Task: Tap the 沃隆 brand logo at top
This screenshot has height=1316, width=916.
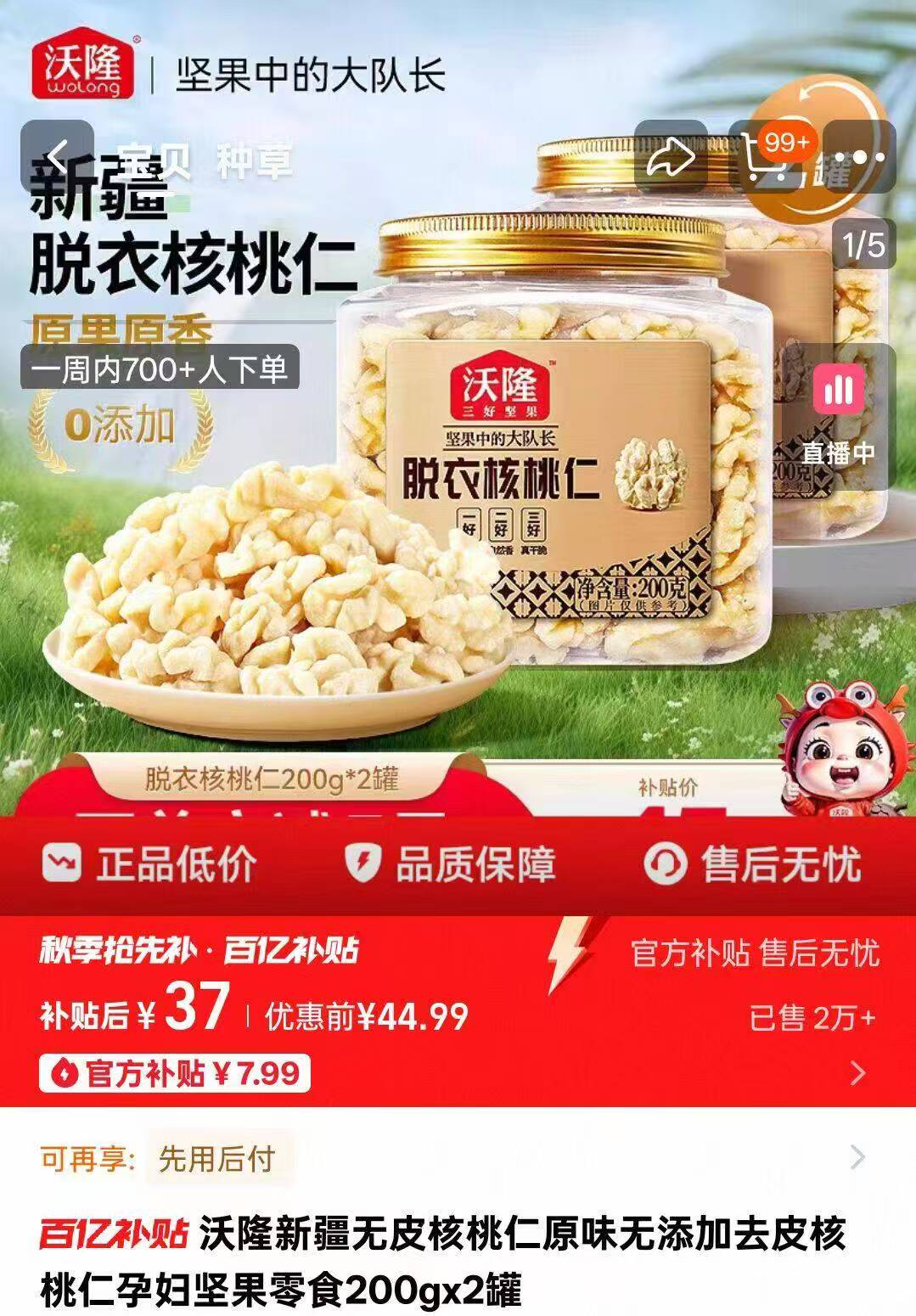Action: (87, 65)
